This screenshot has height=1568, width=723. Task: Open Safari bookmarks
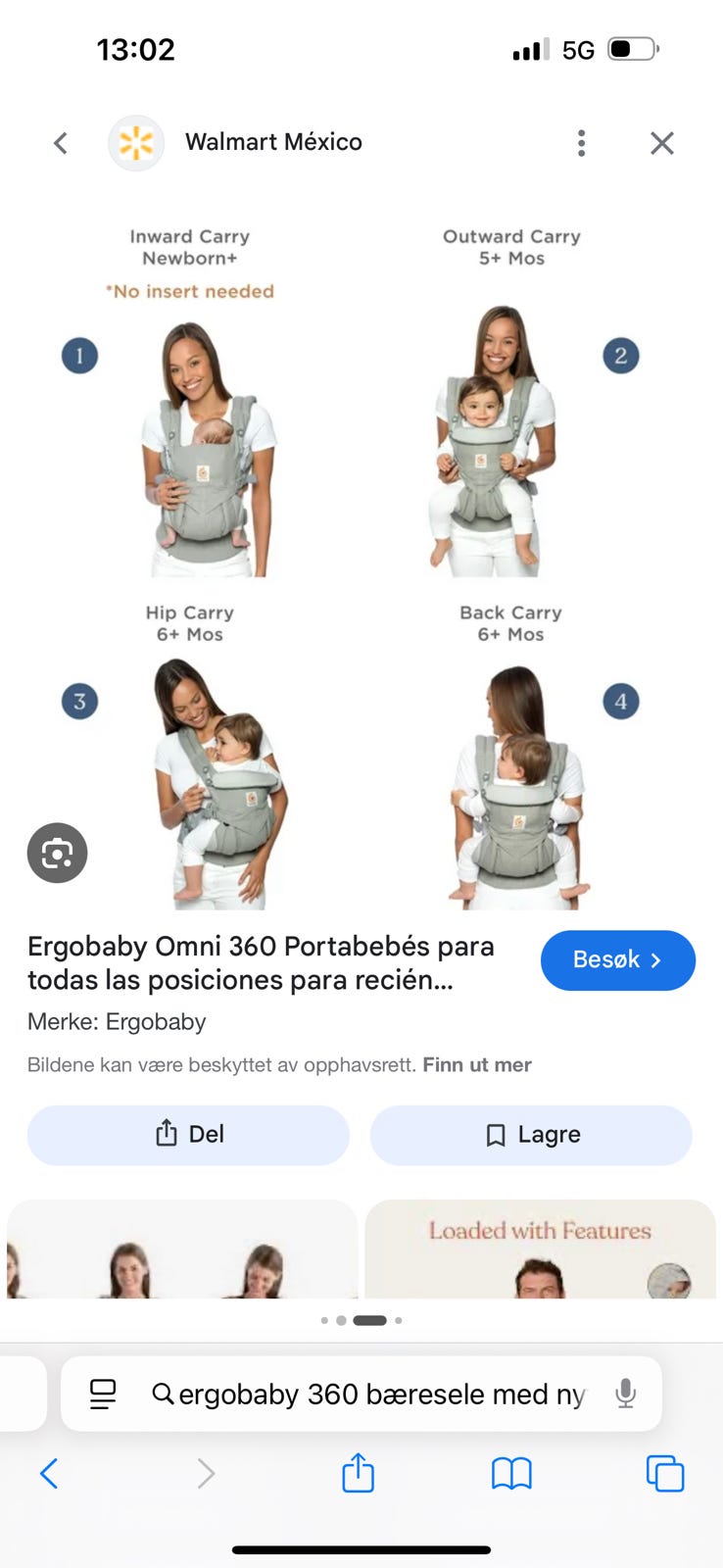pyautogui.click(x=511, y=1473)
